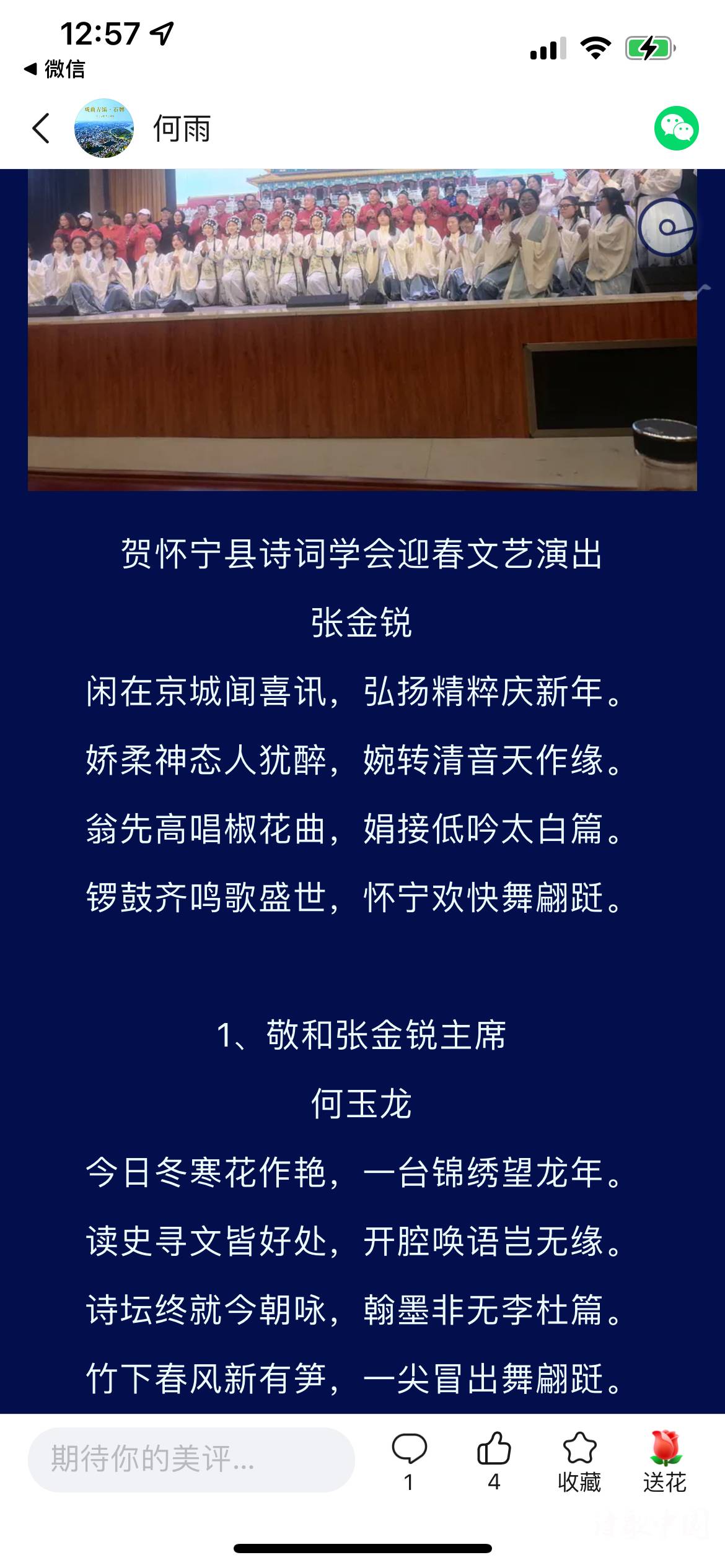The image size is (725, 1568).
Task: Open 何雨's profile avatar
Action: point(104,128)
